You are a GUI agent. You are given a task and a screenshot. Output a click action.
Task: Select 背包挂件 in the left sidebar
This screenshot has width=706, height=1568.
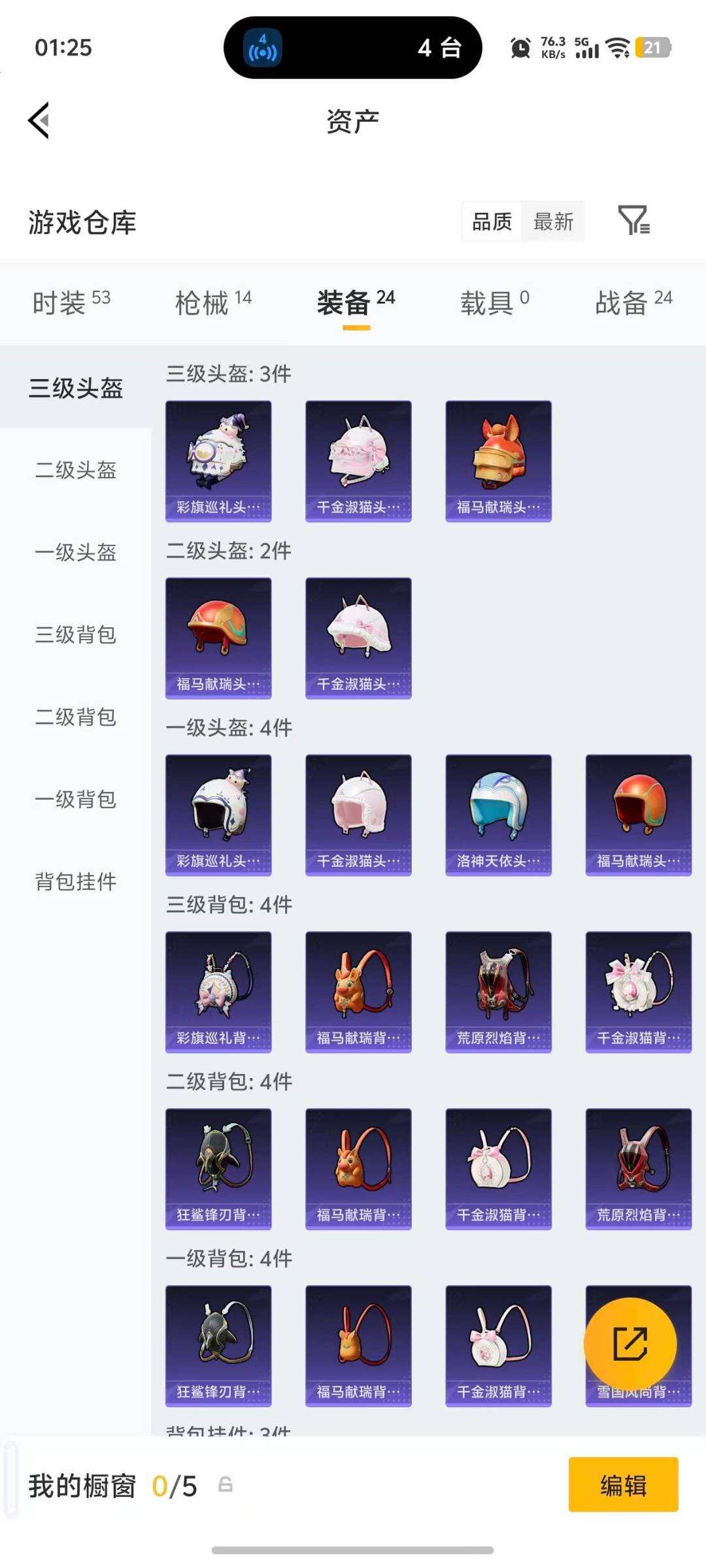(74, 883)
